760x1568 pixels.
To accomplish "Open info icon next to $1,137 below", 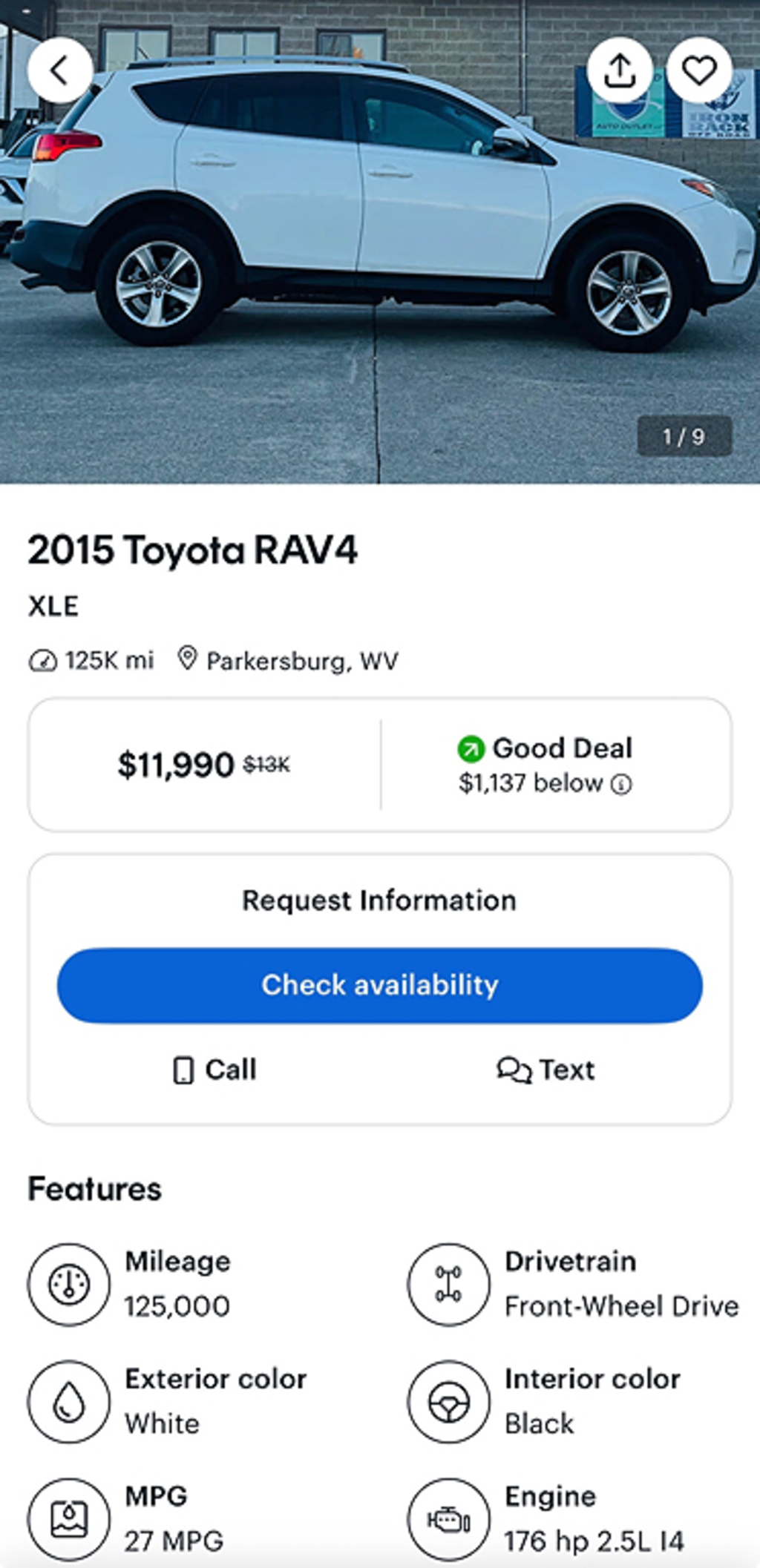I will click(621, 785).
